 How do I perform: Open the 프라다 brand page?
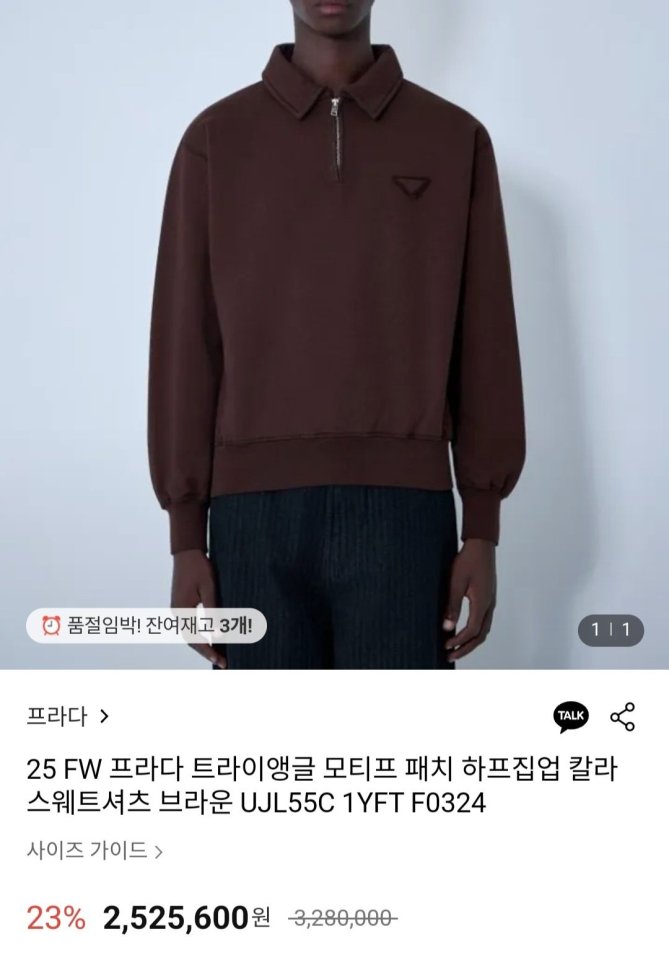tap(68, 716)
